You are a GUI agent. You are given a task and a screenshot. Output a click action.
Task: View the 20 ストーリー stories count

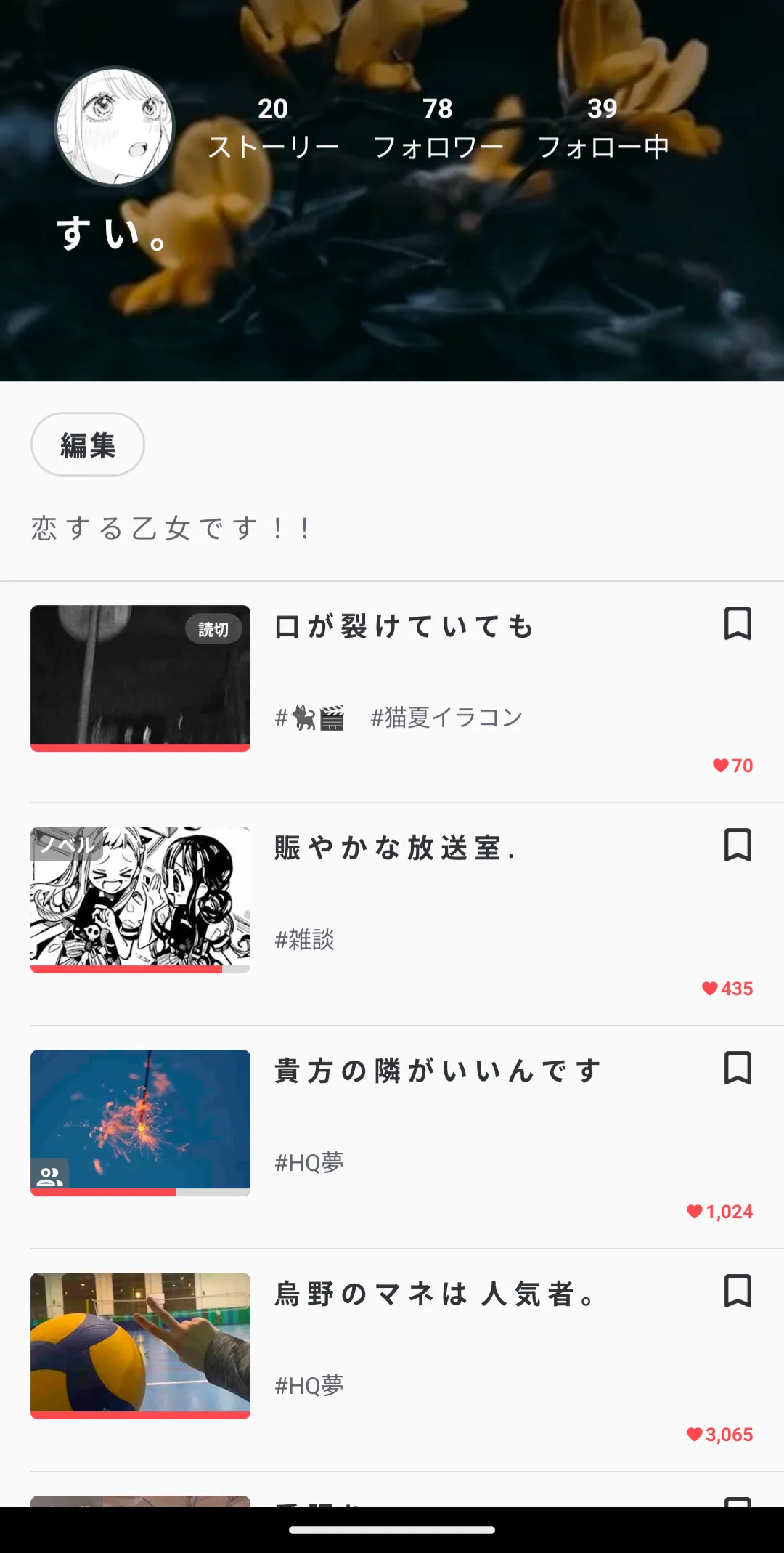click(273, 128)
